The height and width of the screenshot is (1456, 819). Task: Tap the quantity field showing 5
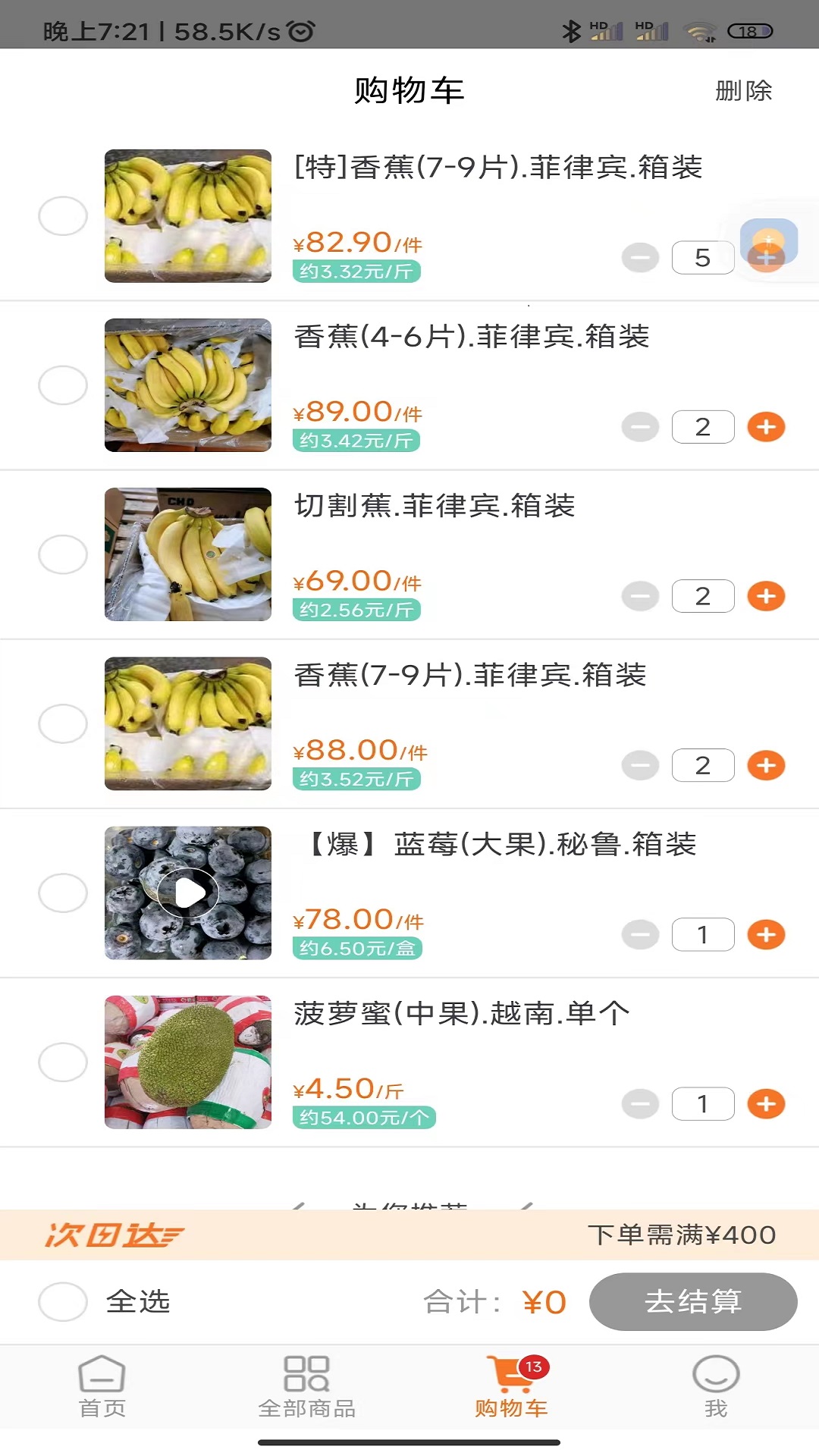pyautogui.click(x=702, y=258)
